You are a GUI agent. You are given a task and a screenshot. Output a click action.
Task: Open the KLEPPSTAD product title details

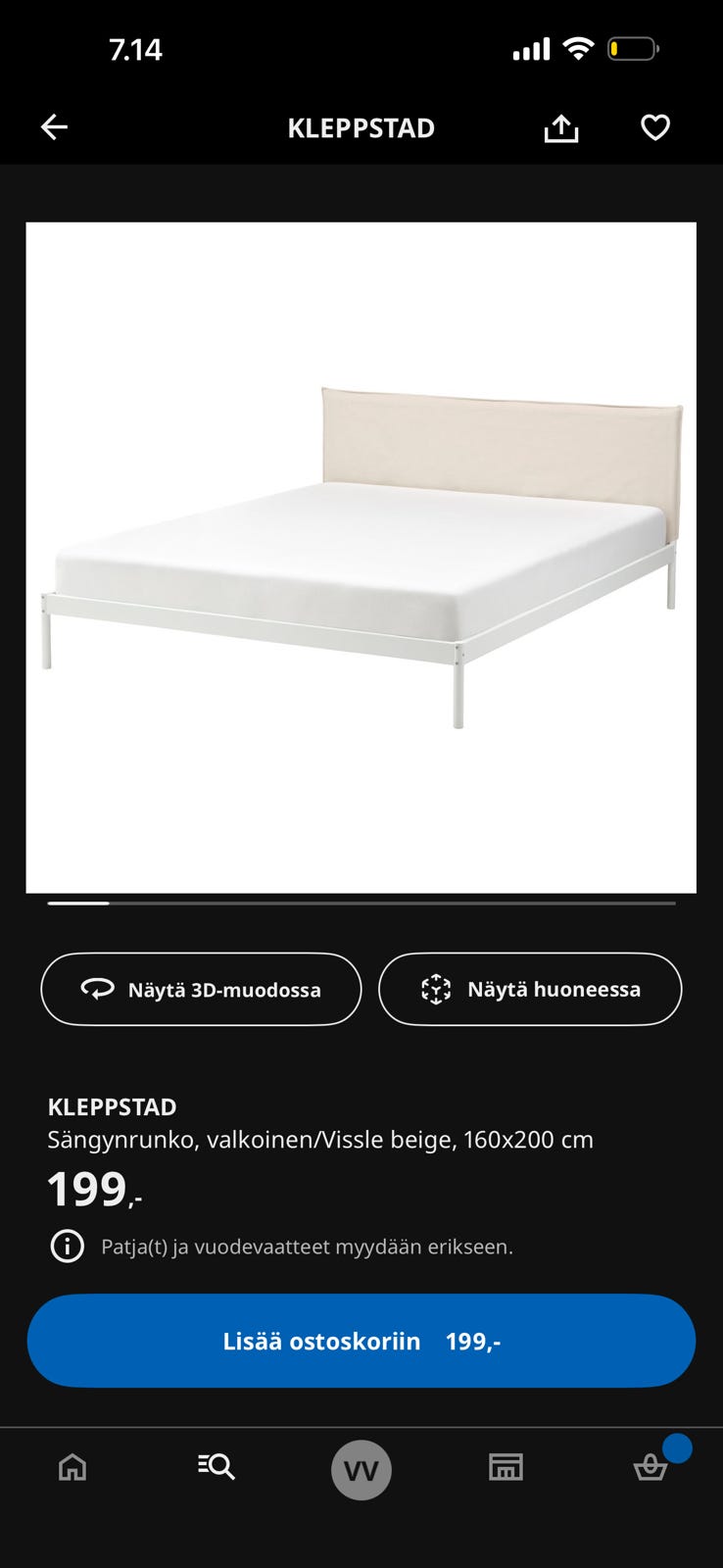tap(112, 1106)
